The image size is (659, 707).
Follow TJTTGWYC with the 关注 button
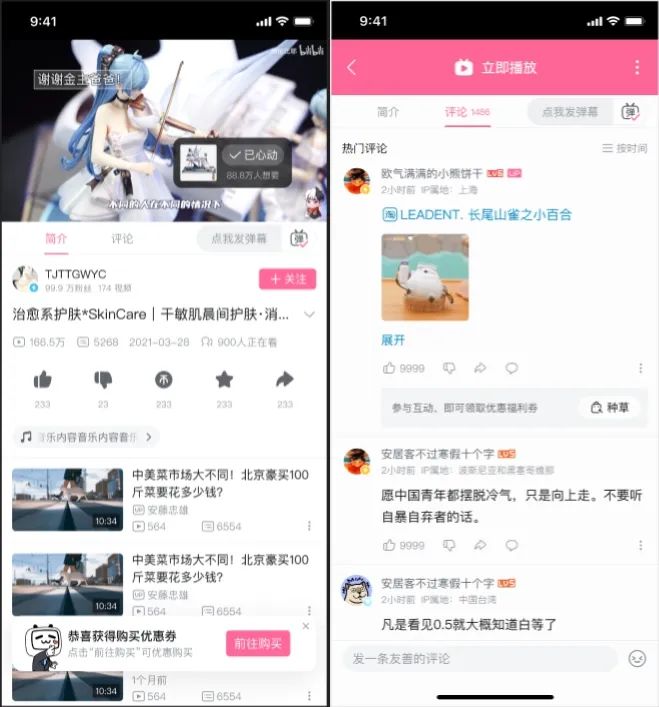(287, 279)
